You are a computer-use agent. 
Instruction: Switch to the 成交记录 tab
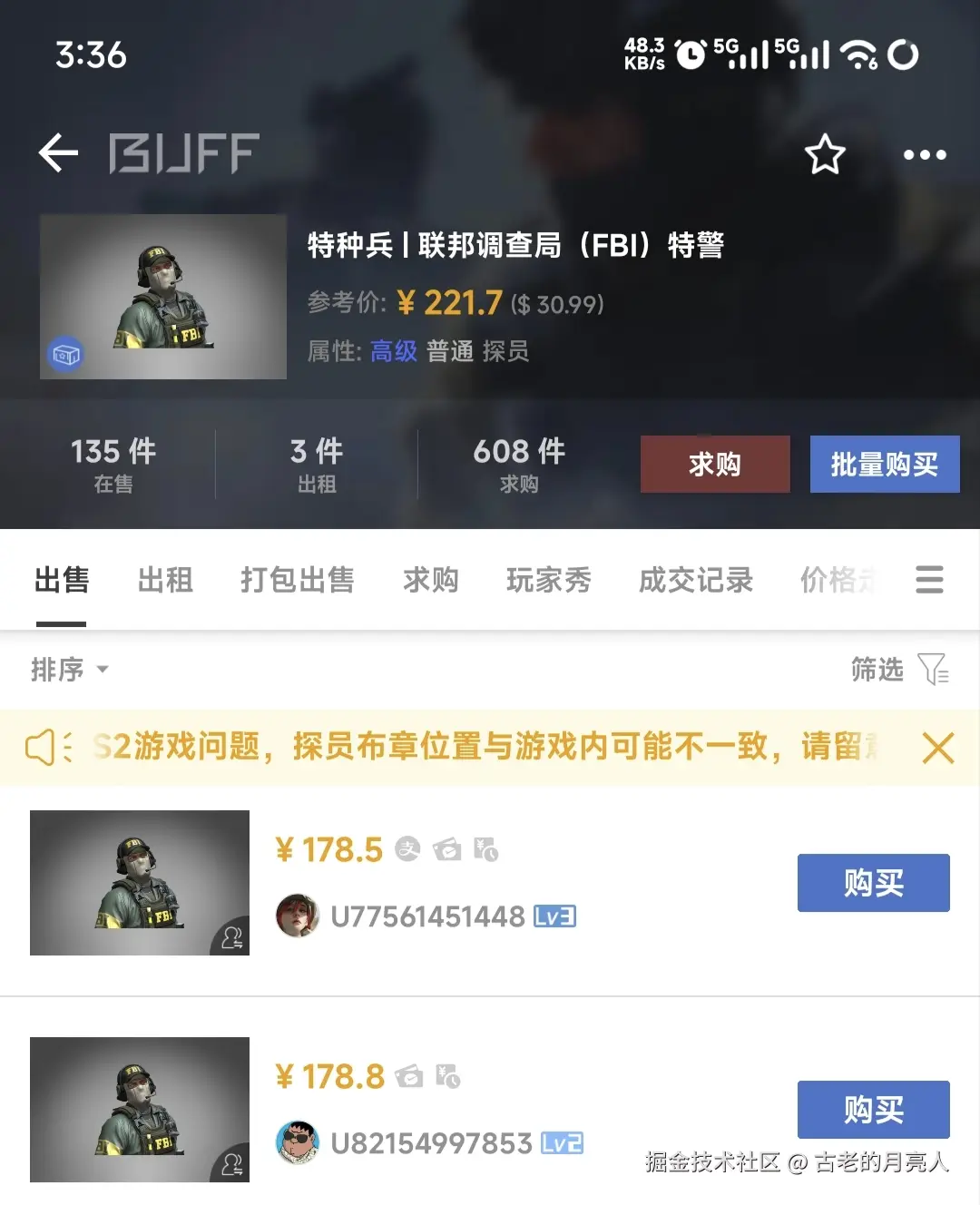[x=695, y=581]
